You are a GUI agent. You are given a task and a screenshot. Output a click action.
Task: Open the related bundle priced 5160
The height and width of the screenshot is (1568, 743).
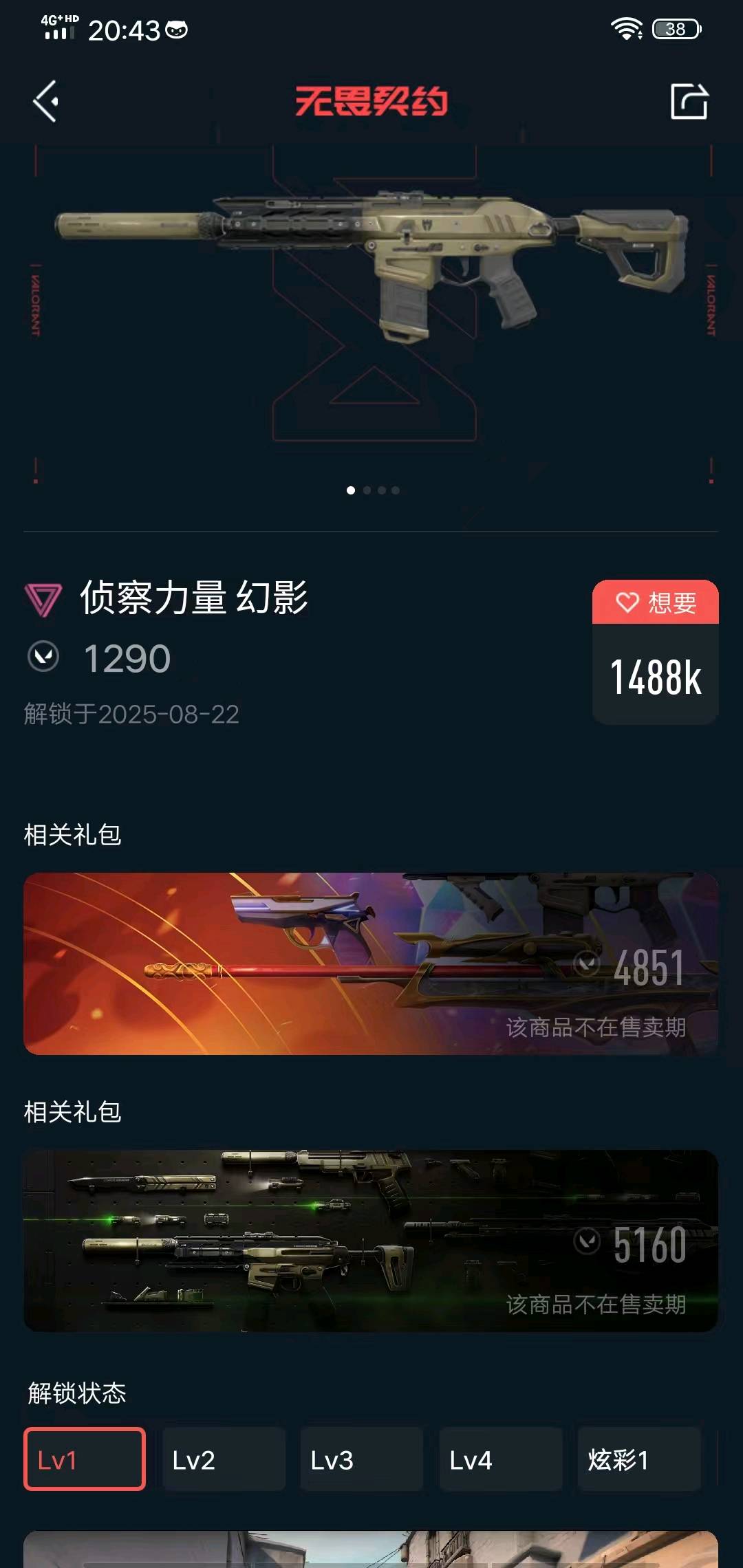[x=371, y=1241]
